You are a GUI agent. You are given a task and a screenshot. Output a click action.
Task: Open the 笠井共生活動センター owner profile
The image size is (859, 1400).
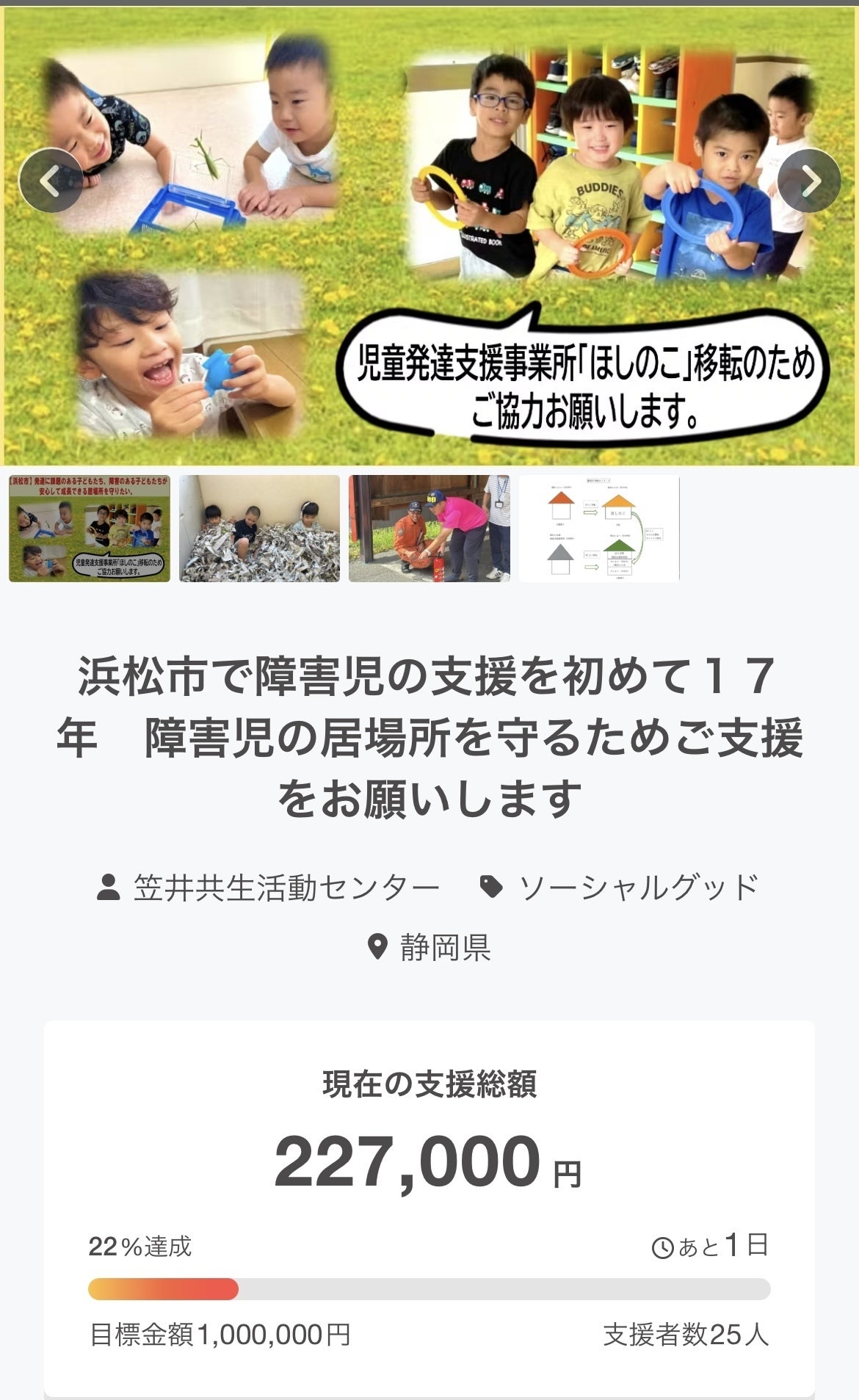point(285,888)
